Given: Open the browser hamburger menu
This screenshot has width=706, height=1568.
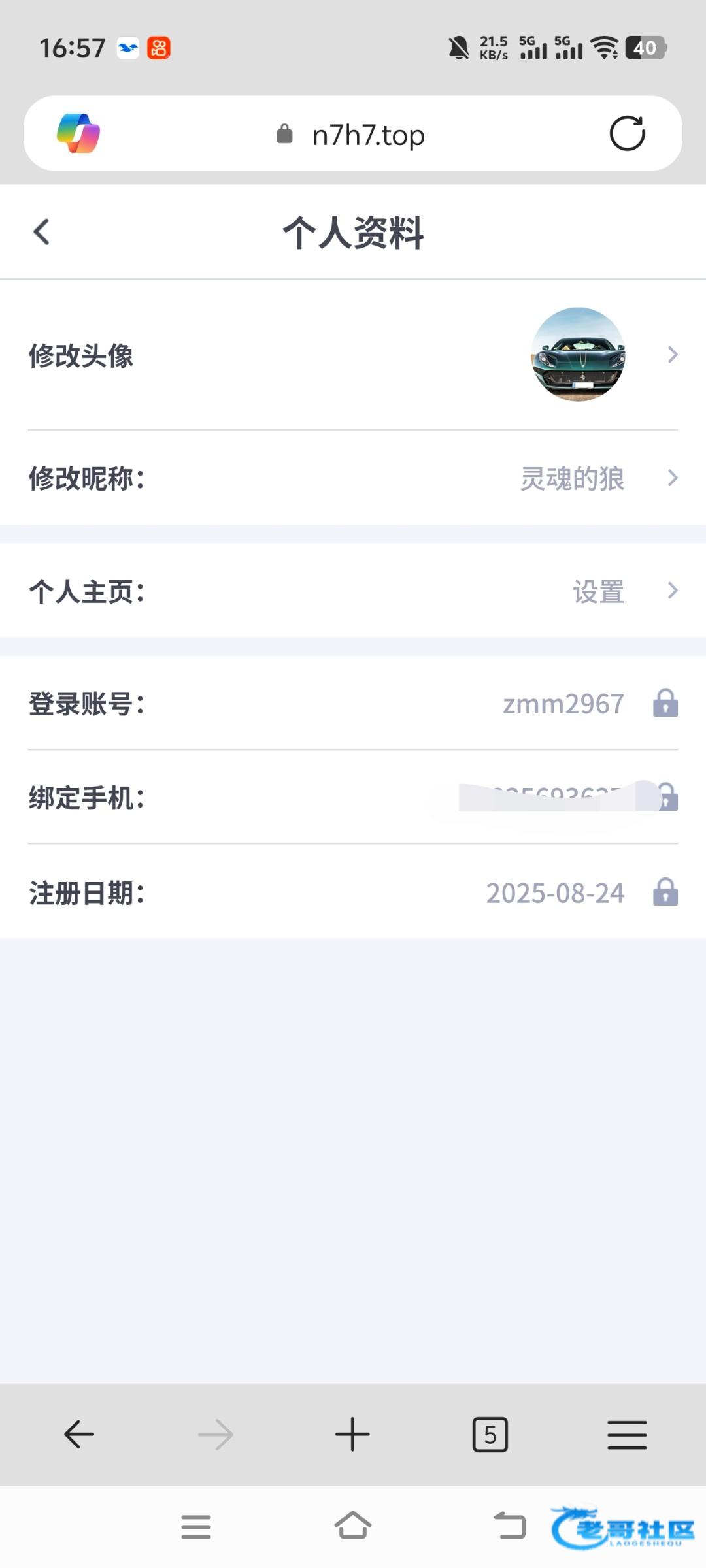Looking at the screenshot, I should tap(627, 1435).
